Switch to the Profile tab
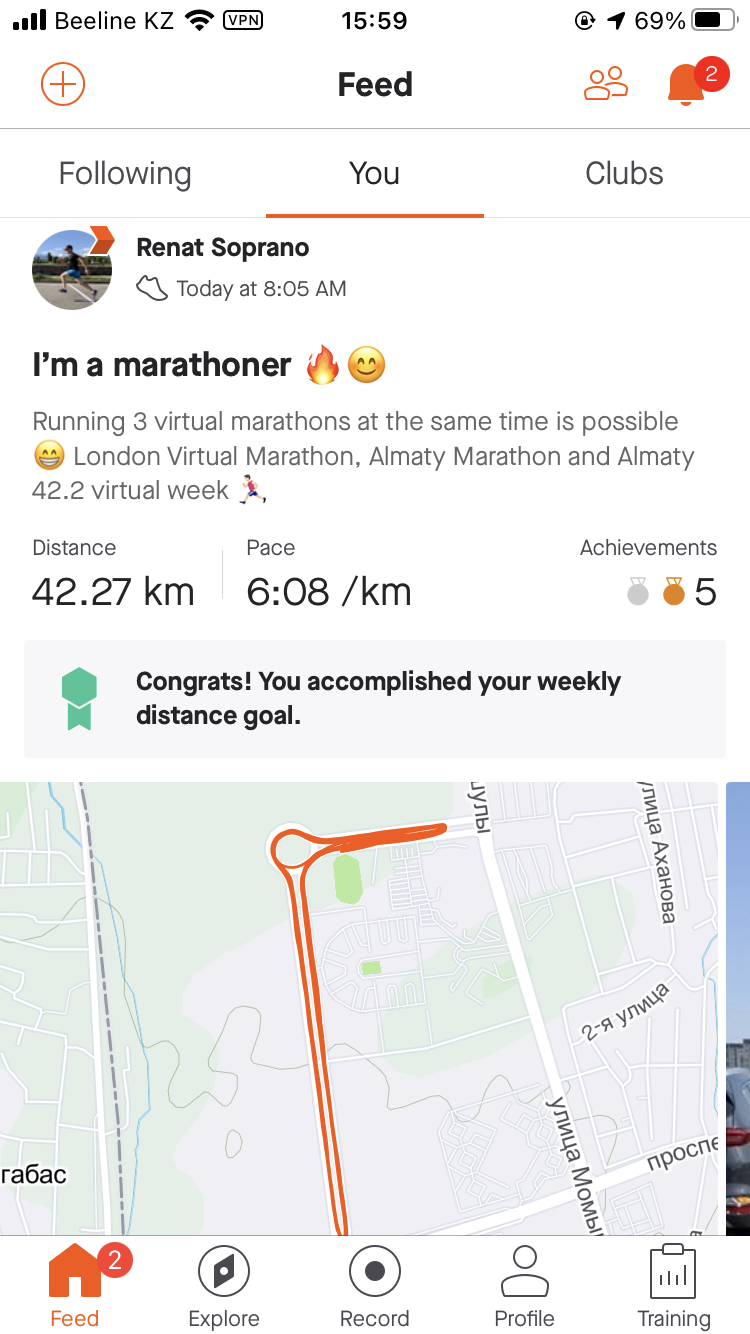This screenshot has height=1334, width=750. pos(524,1286)
